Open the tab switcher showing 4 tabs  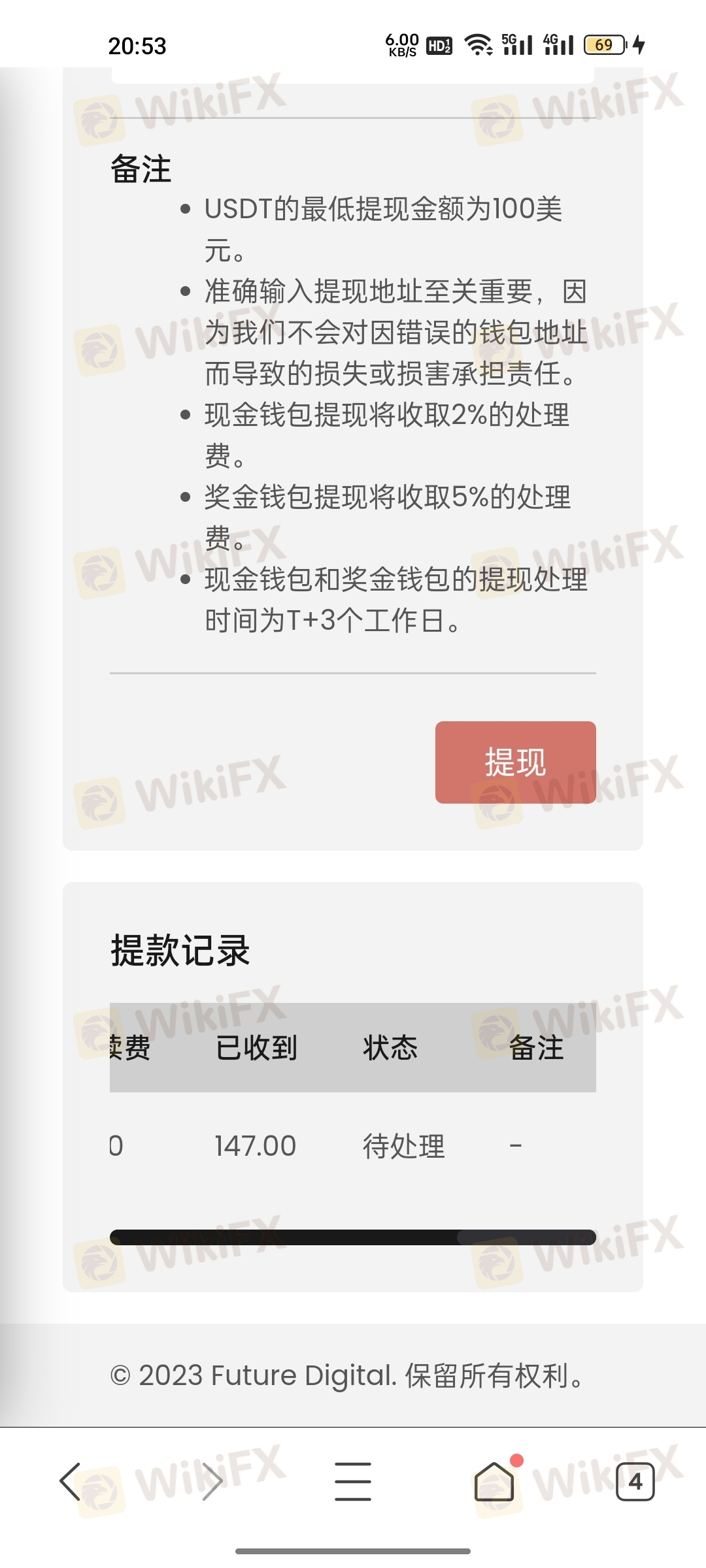[635, 1481]
